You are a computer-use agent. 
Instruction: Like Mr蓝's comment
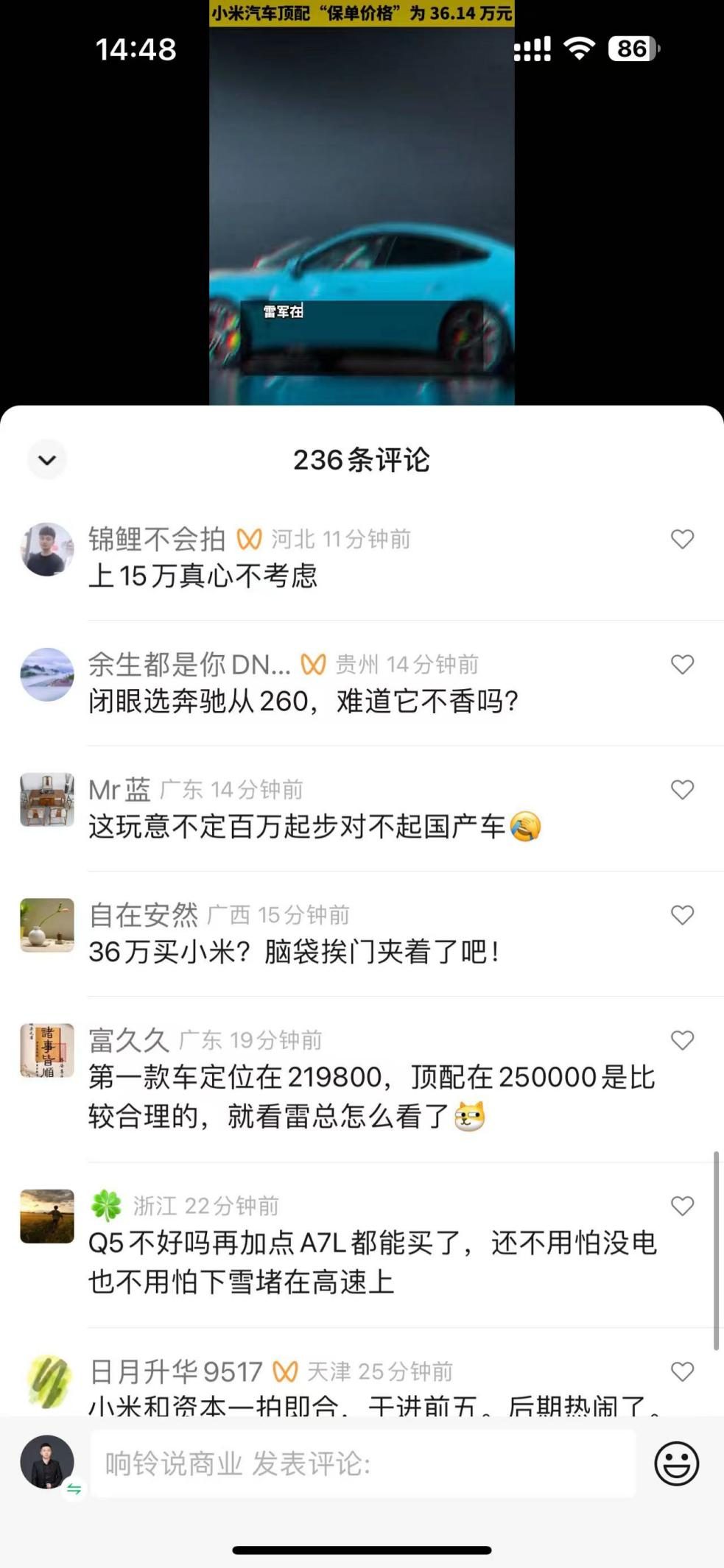[683, 789]
